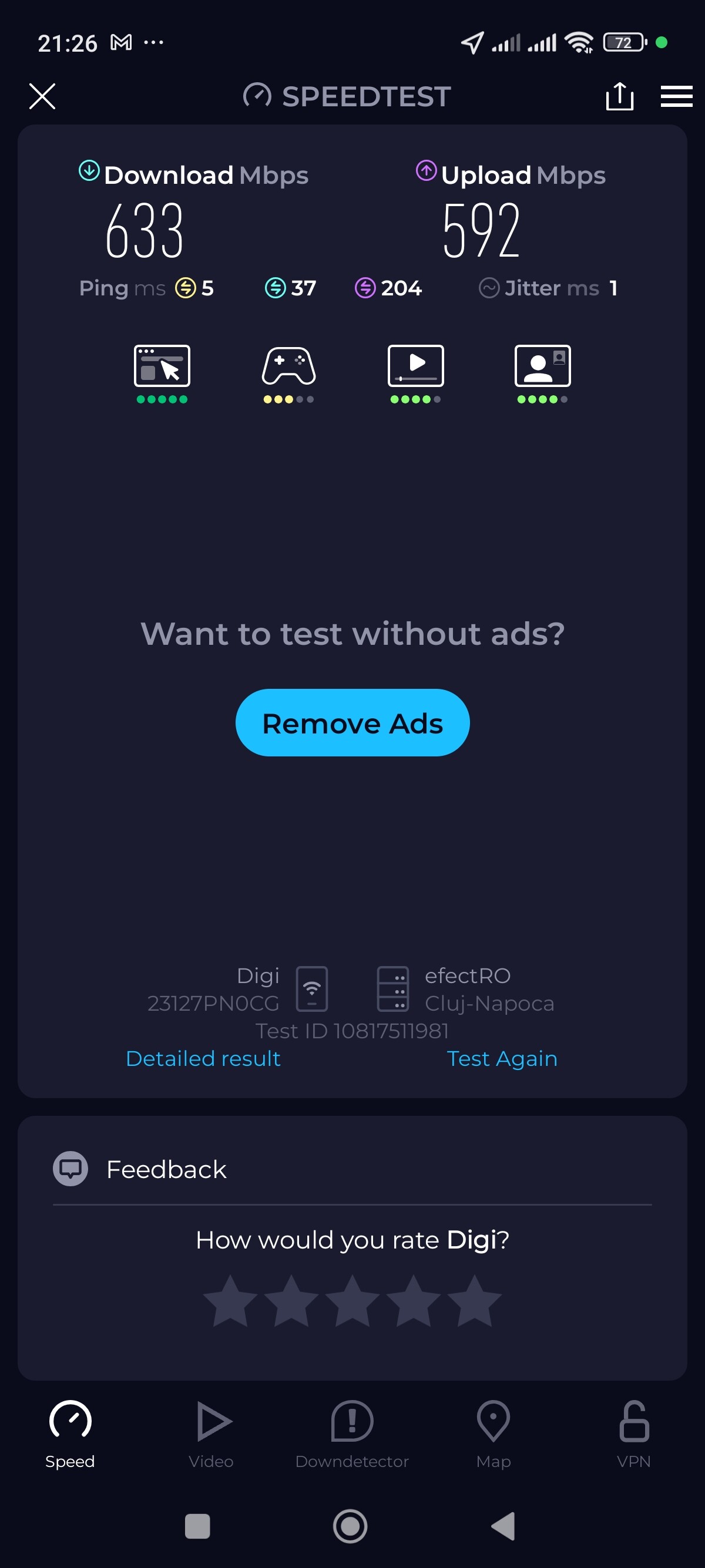Close the speed test results
Screen dimensions: 705x1568
[42, 97]
